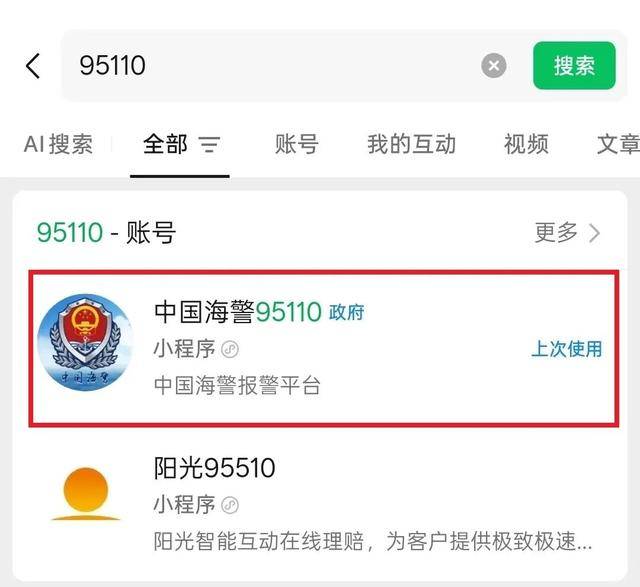The width and height of the screenshot is (640, 587).
Task: Switch to the 账号 tab
Action: pos(296,144)
